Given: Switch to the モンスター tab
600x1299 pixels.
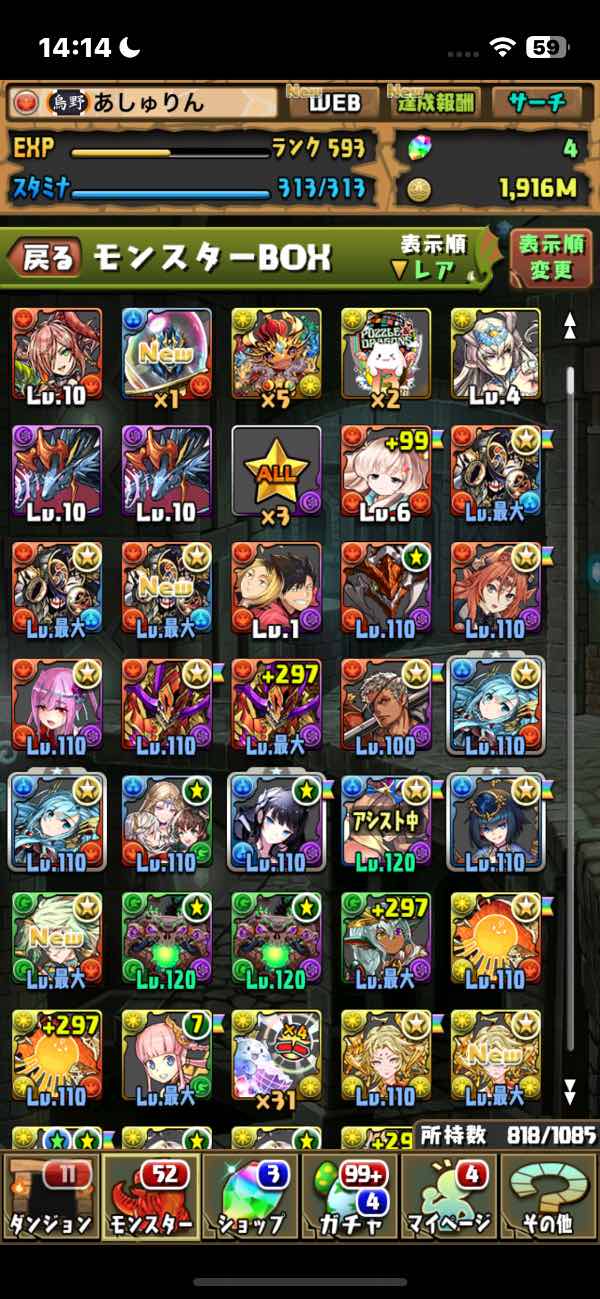Looking at the screenshot, I should click(x=149, y=1196).
